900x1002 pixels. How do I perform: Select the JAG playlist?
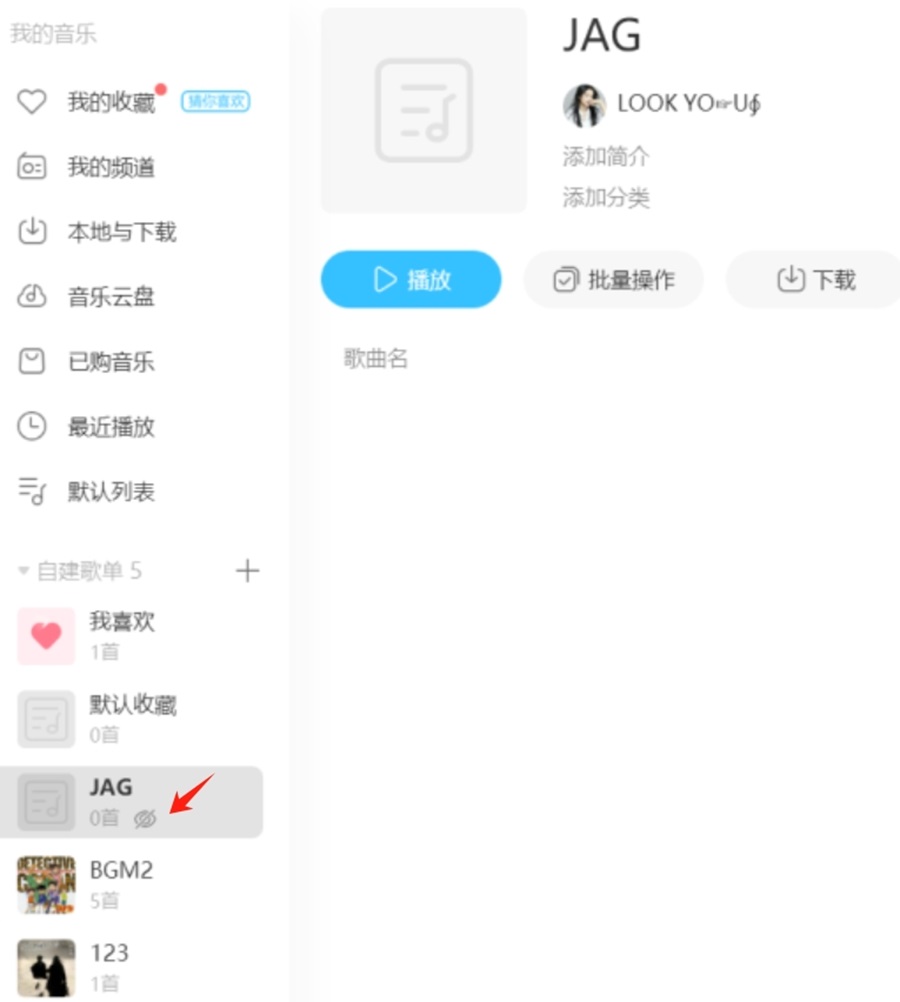coord(110,801)
